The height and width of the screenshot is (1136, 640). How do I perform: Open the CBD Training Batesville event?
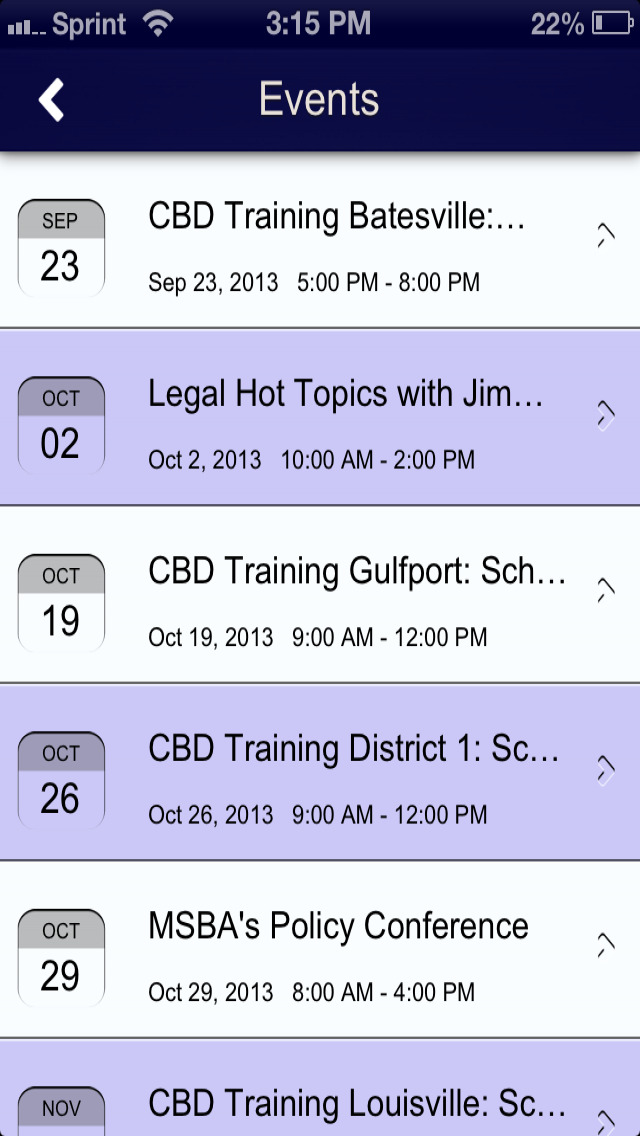pos(320,241)
